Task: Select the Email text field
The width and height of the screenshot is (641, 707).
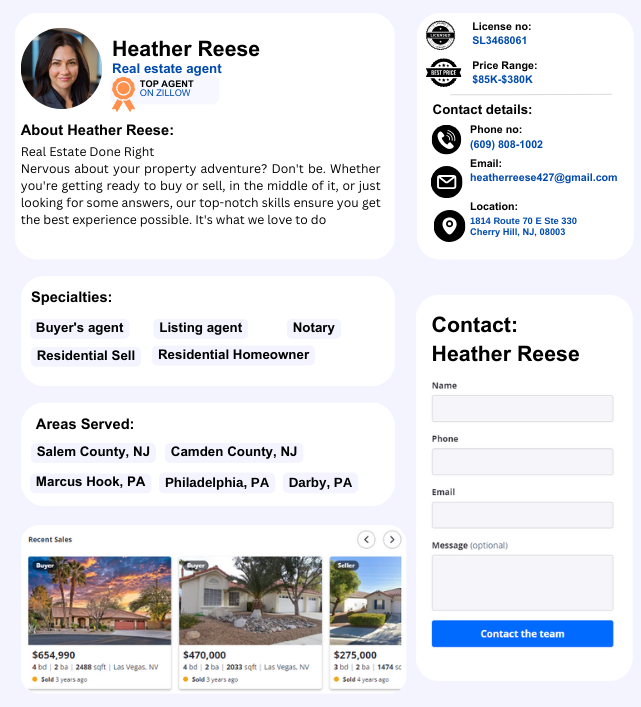Action: pos(522,515)
